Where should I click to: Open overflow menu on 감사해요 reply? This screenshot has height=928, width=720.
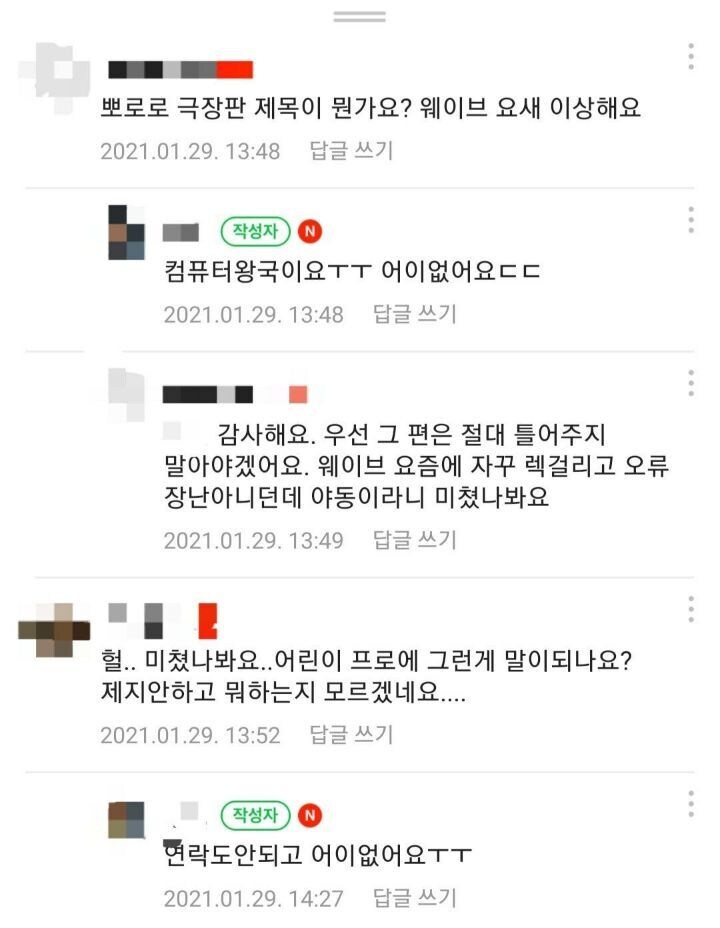click(691, 382)
